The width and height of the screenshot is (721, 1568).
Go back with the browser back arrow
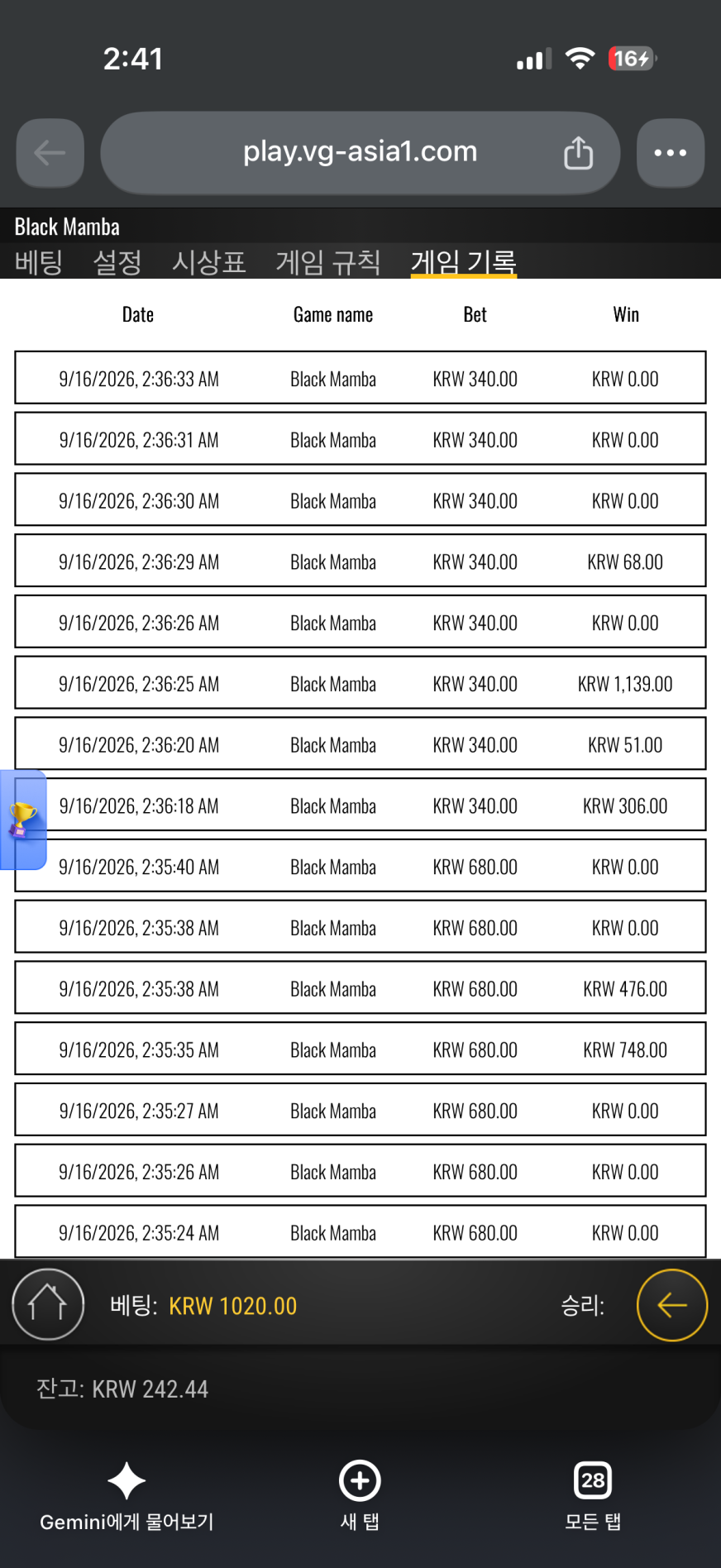point(50,153)
